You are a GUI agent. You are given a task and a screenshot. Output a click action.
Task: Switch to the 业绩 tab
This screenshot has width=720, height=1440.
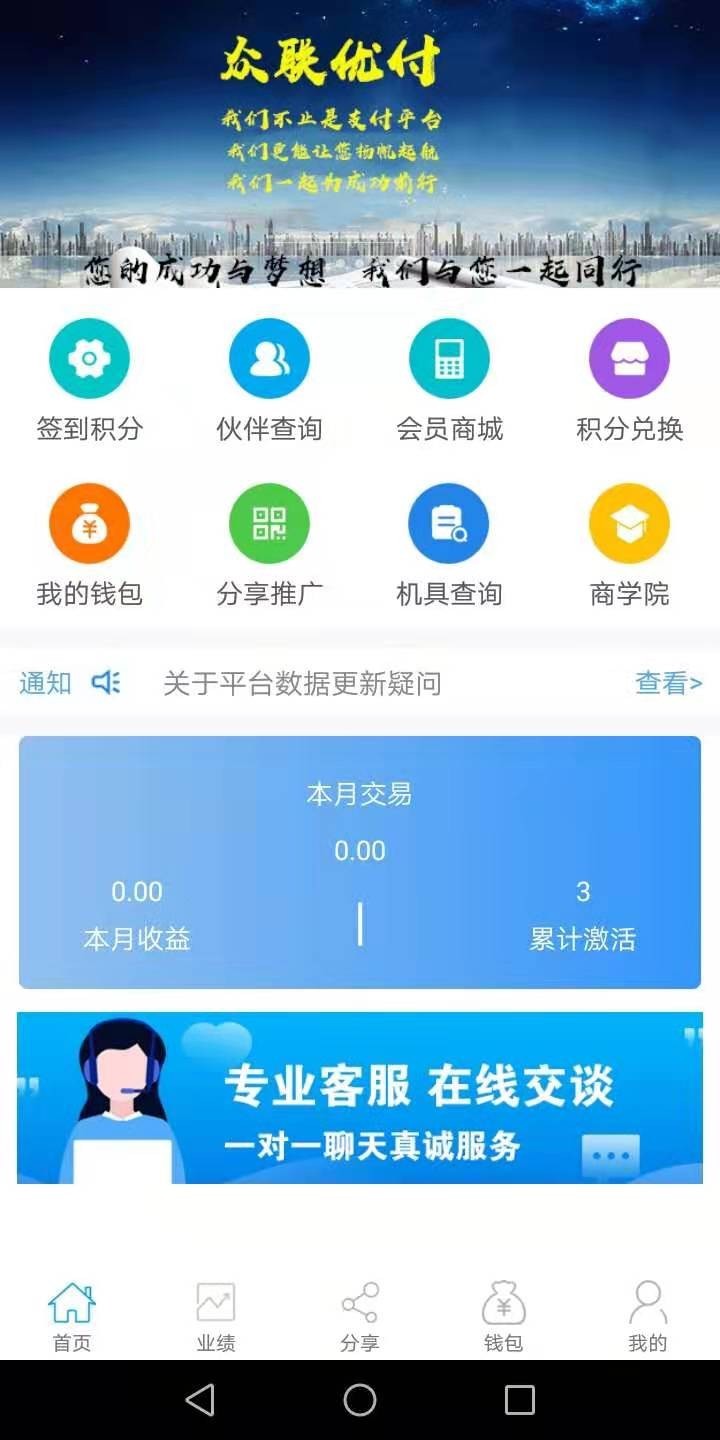[216, 1316]
